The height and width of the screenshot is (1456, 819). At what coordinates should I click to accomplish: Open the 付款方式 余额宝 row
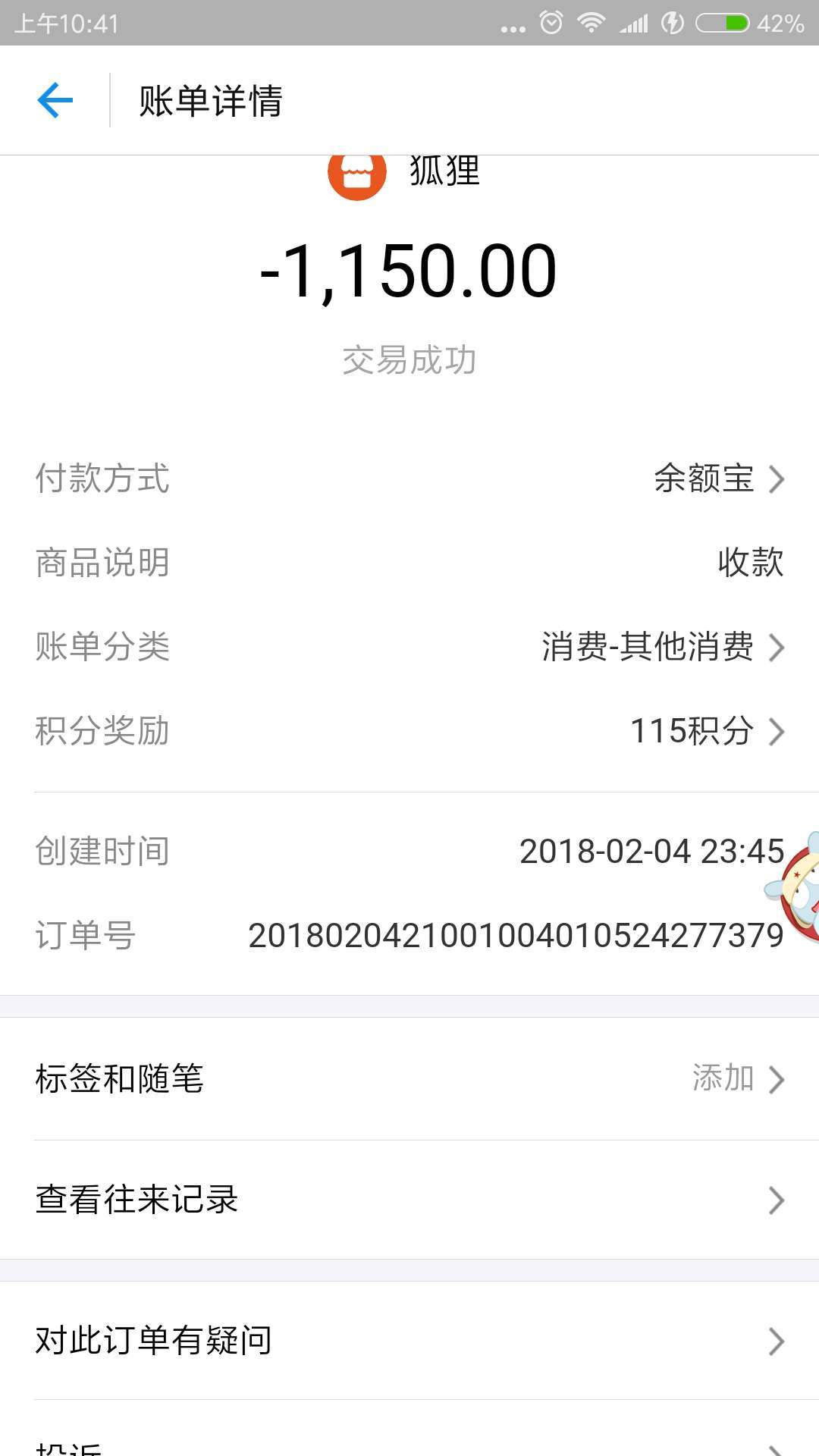(x=409, y=479)
